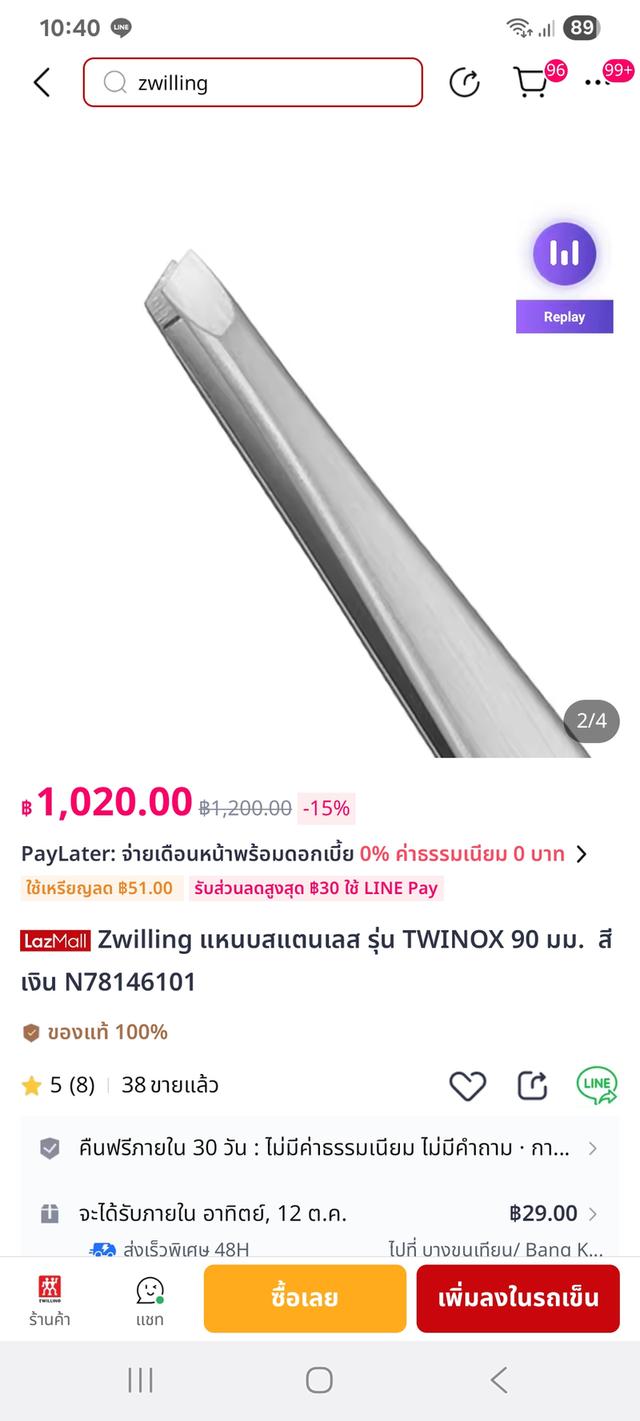Add product to wishlist with heart
Viewport: 640px width, 1421px height.
click(x=467, y=1085)
